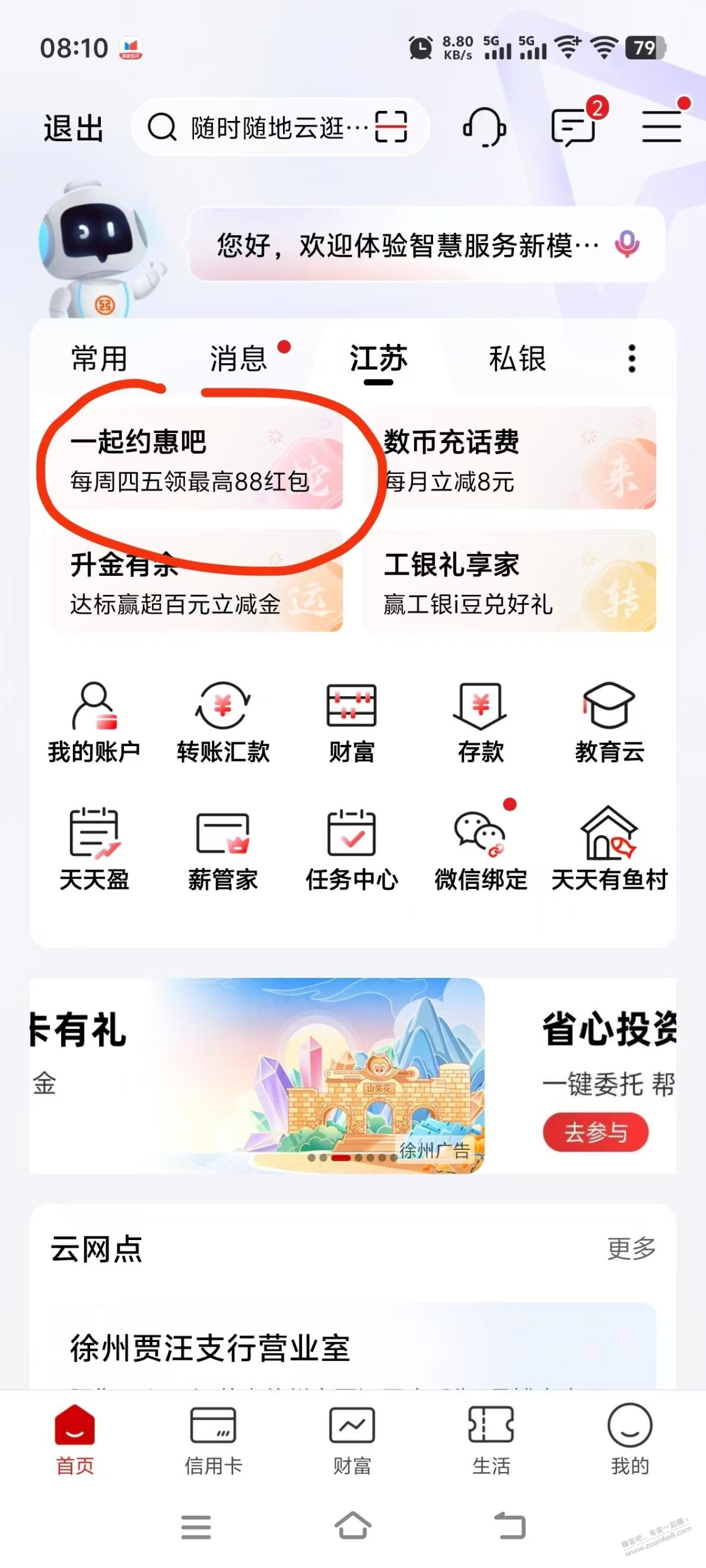The width and height of the screenshot is (706, 1568).
Task: Open the messages icon with badge
Action: click(x=573, y=126)
